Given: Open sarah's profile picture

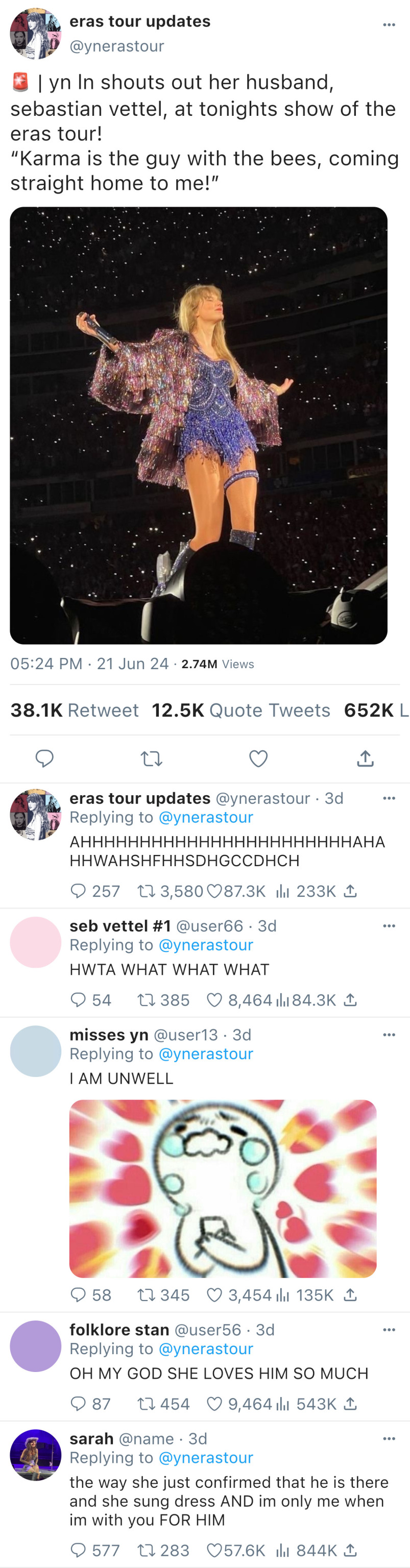Looking at the screenshot, I should point(35,1455).
